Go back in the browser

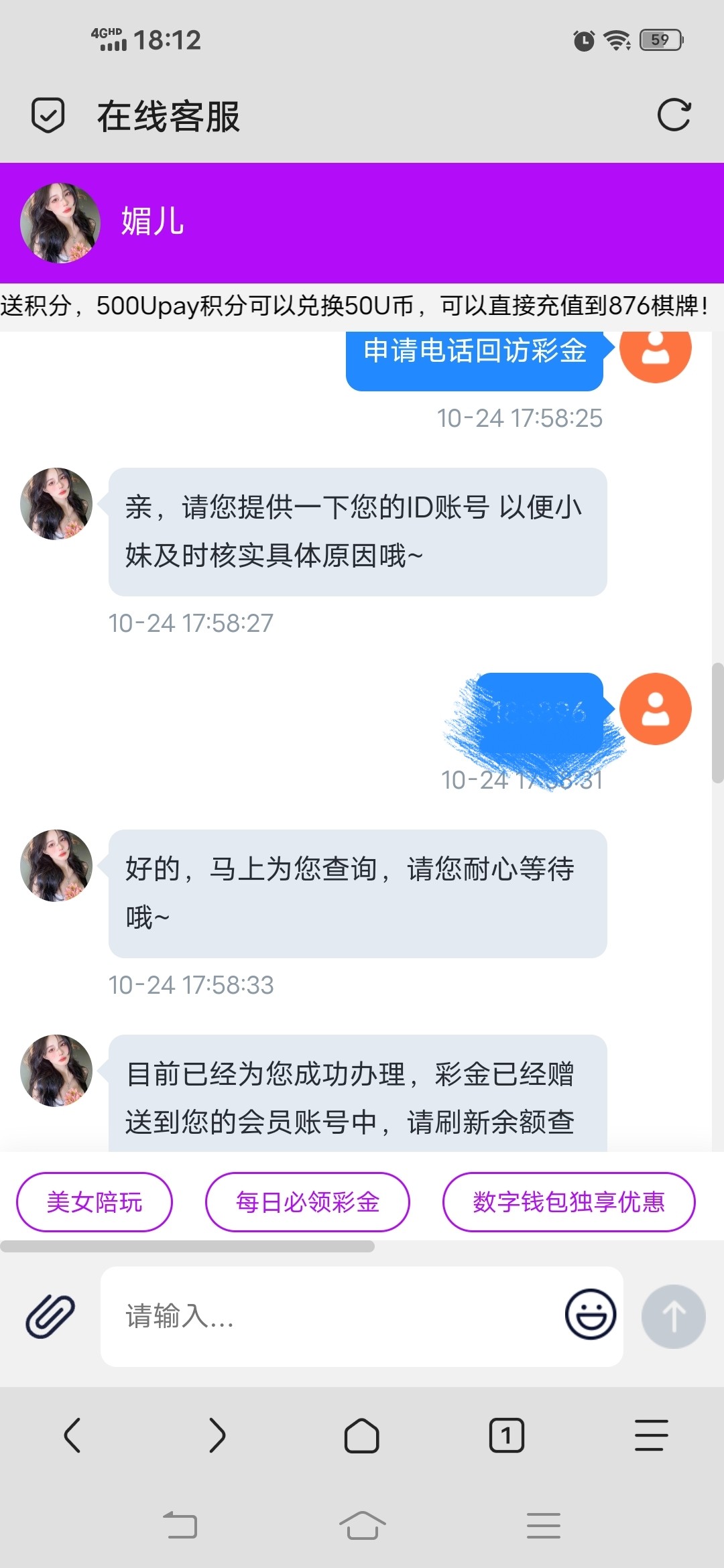(x=72, y=1435)
